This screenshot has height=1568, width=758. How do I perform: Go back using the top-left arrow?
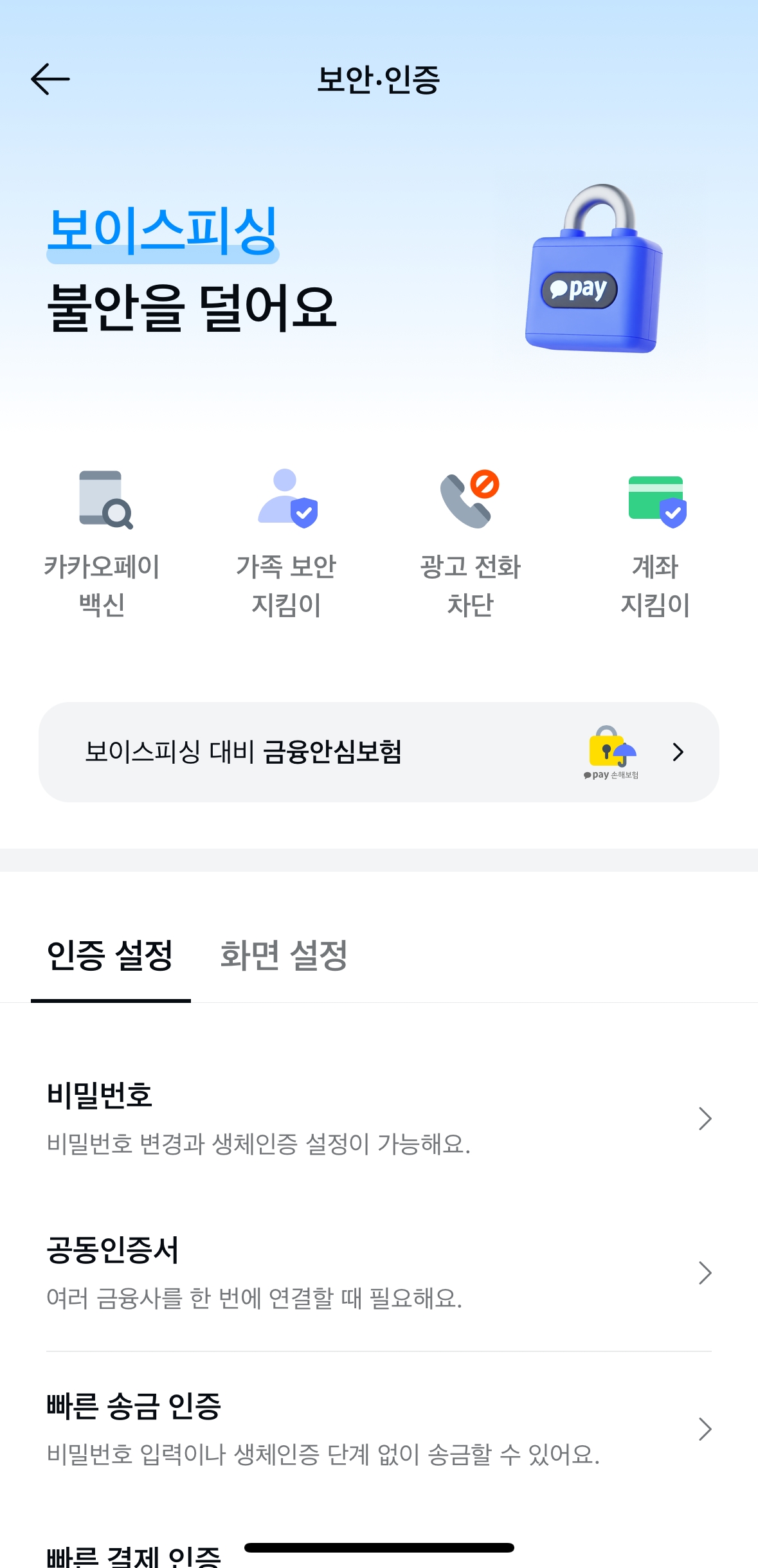coord(50,79)
